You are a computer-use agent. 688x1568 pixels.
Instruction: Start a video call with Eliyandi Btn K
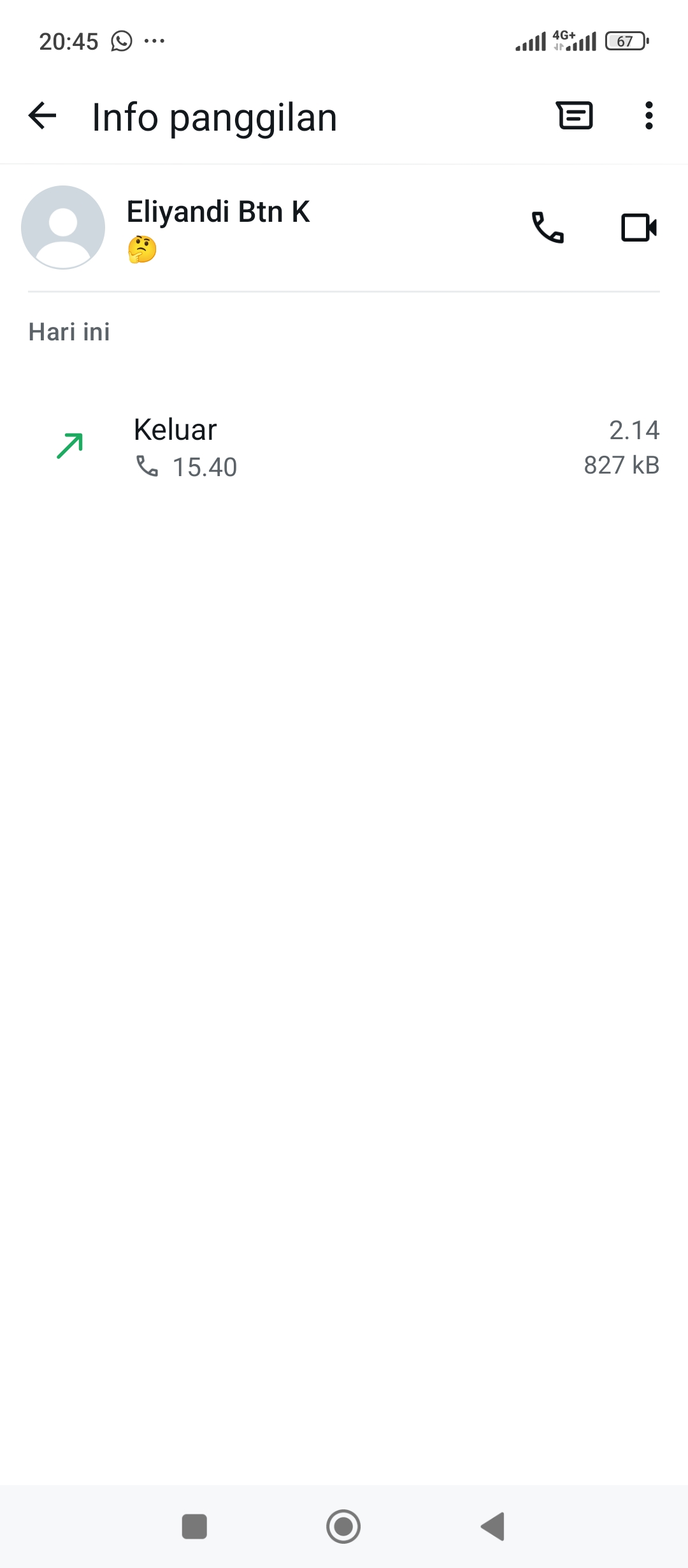(x=638, y=228)
